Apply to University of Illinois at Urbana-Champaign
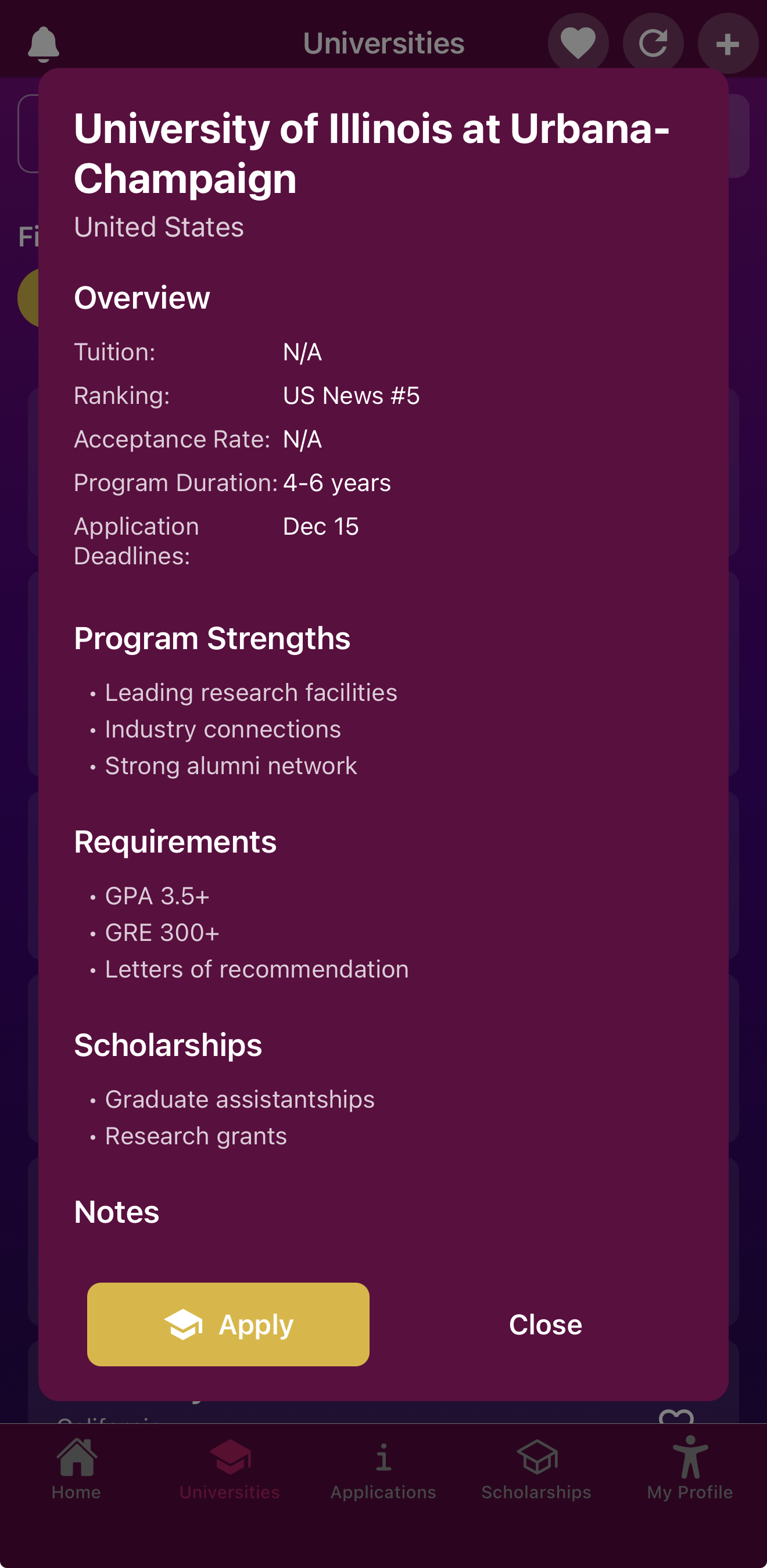Viewport: 767px width, 1568px height. 228,1324
